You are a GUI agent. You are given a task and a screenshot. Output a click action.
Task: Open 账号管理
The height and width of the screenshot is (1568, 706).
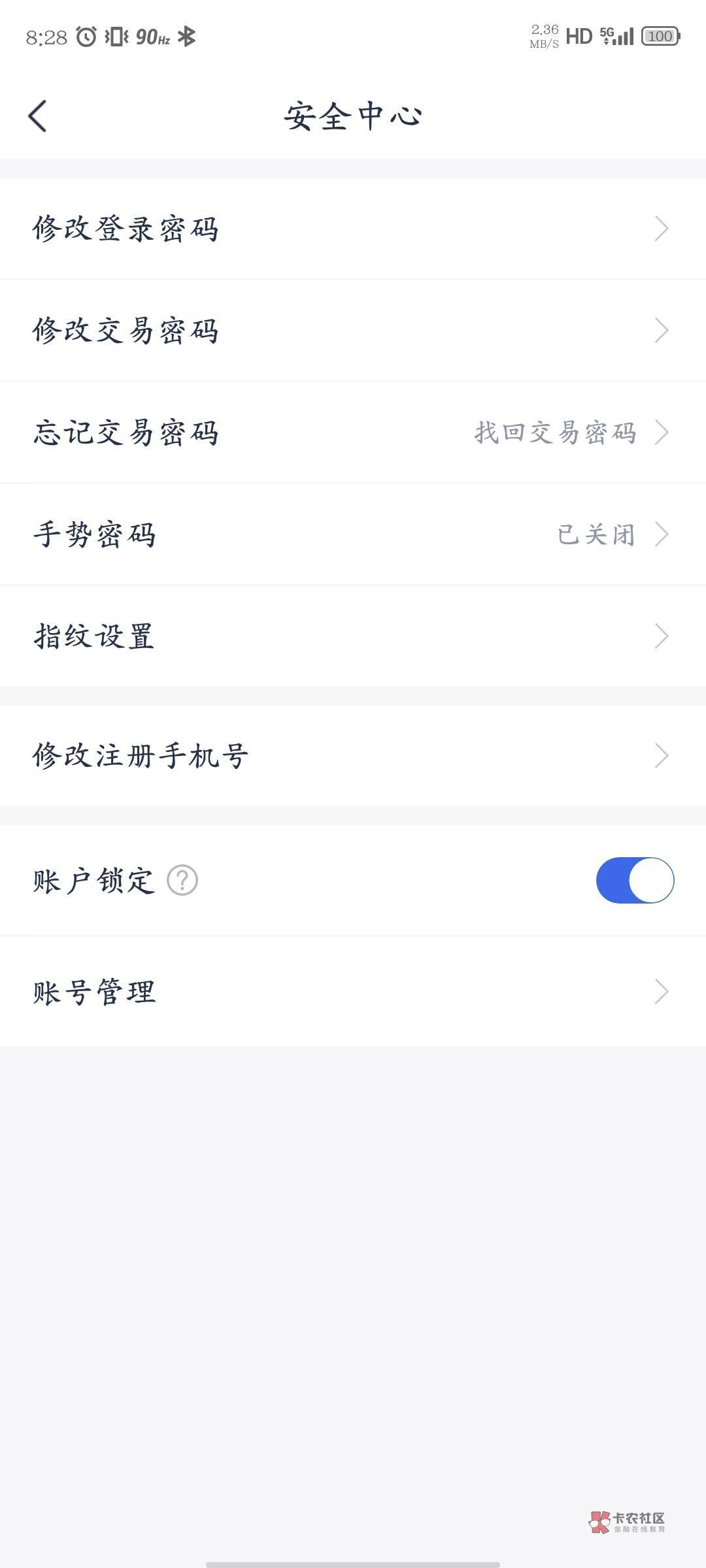[353, 992]
